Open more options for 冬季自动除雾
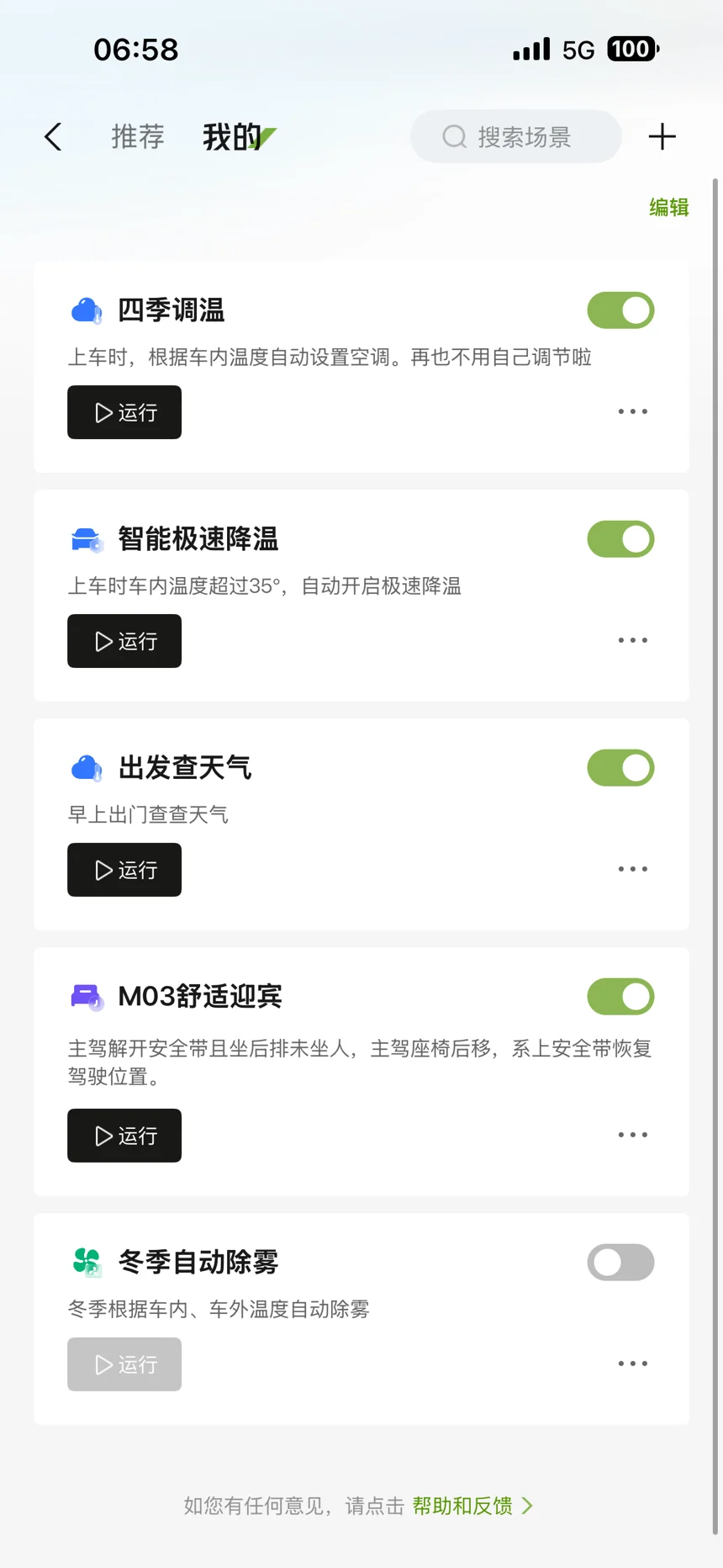 (x=632, y=1364)
